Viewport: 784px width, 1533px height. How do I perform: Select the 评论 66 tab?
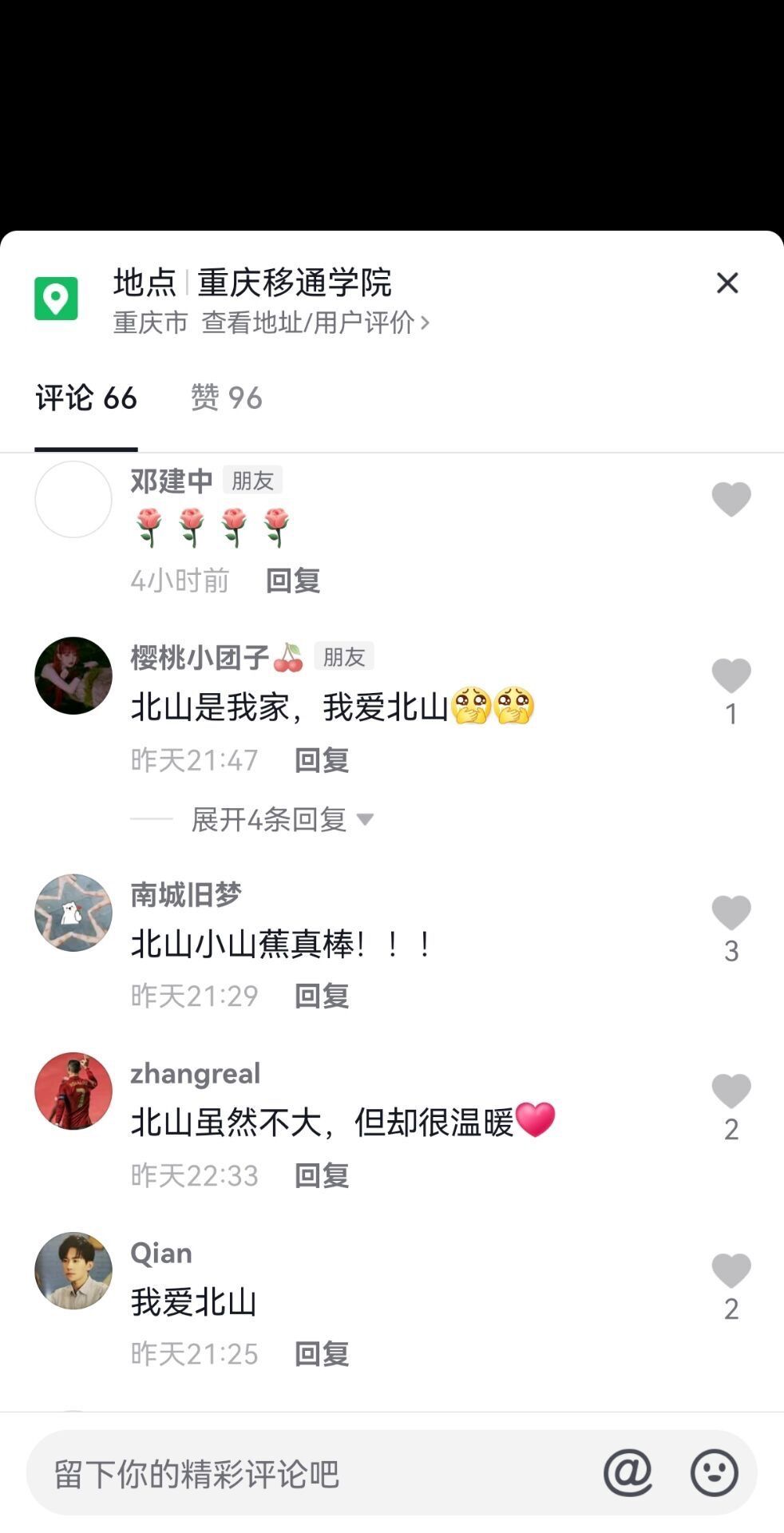pos(86,398)
